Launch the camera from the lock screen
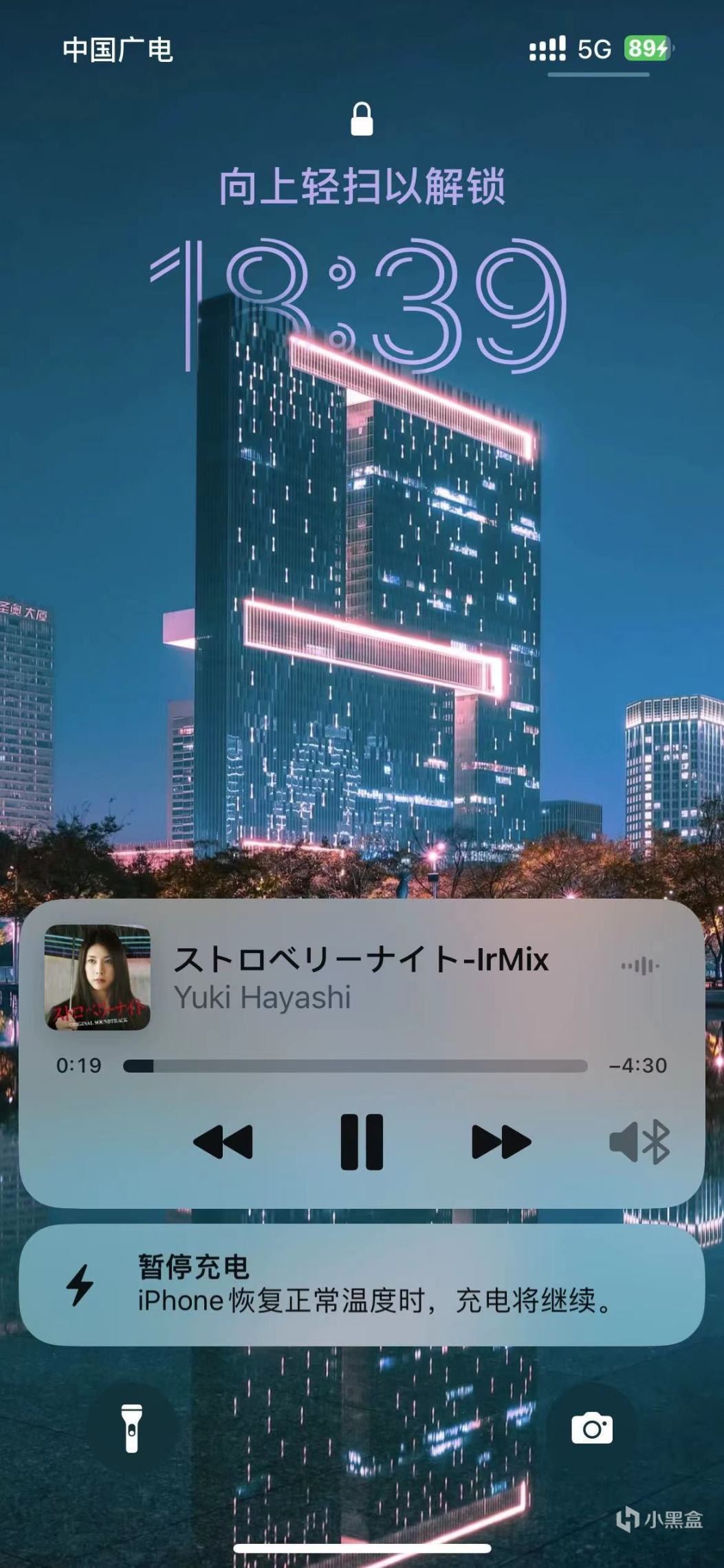This screenshot has width=724, height=1568. (x=592, y=1428)
